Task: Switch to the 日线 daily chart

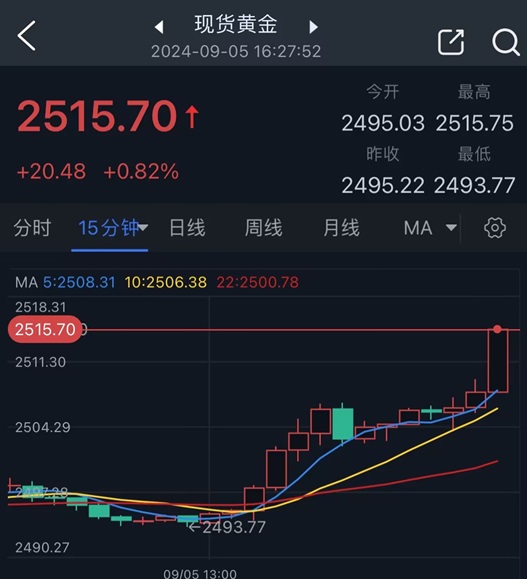Action: click(x=187, y=227)
